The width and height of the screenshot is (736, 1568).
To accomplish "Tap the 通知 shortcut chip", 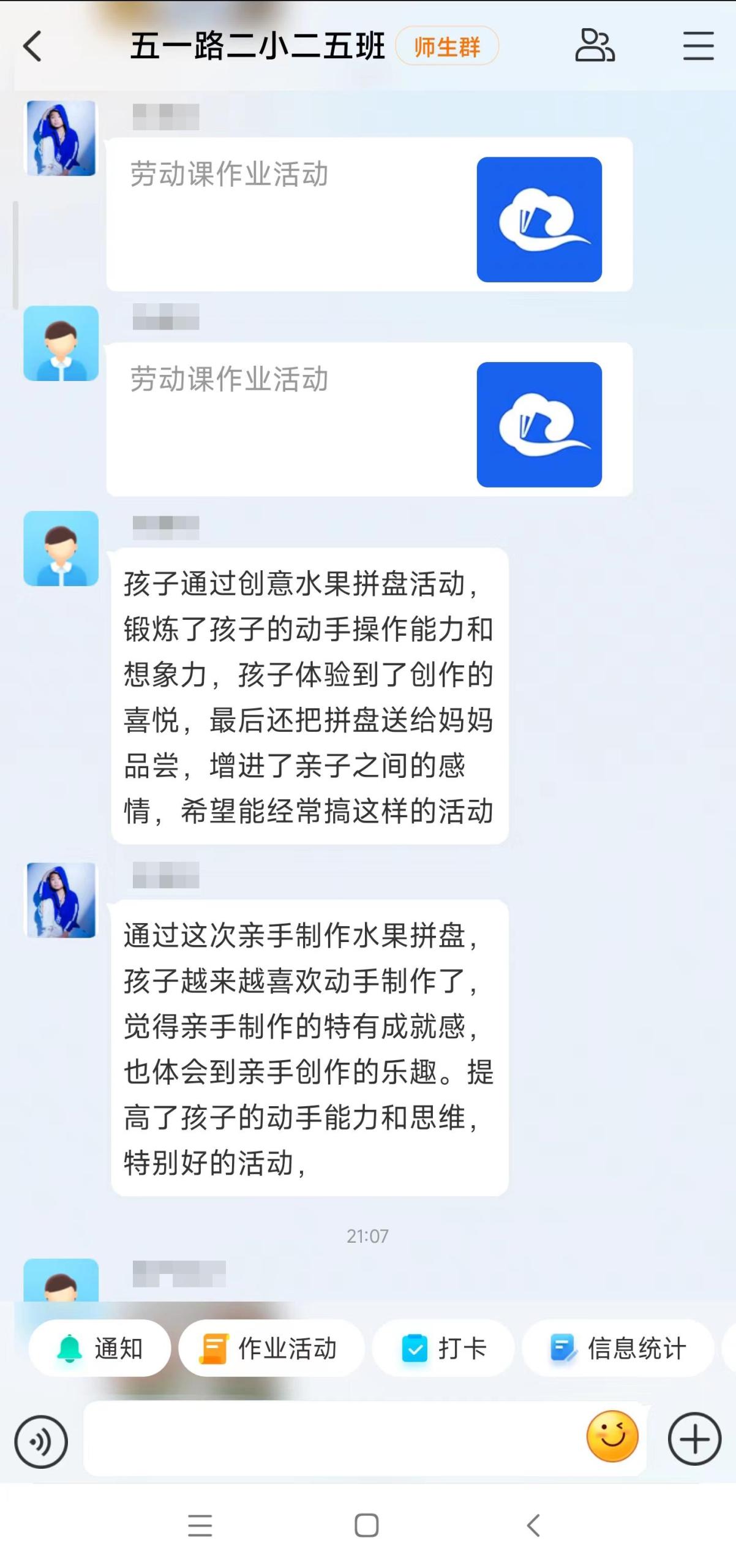I will click(100, 1348).
